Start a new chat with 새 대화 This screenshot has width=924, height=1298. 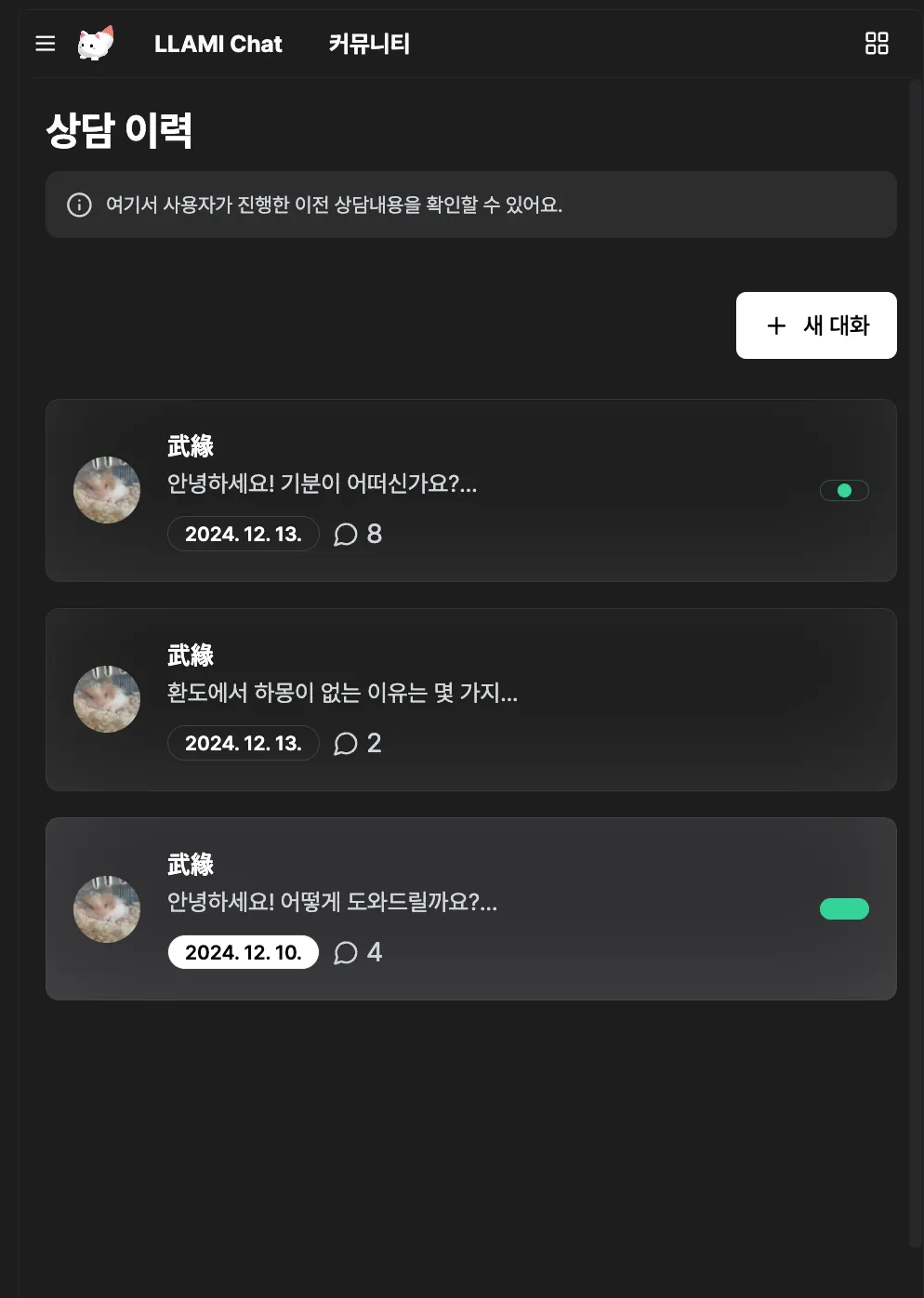(x=816, y=325)
